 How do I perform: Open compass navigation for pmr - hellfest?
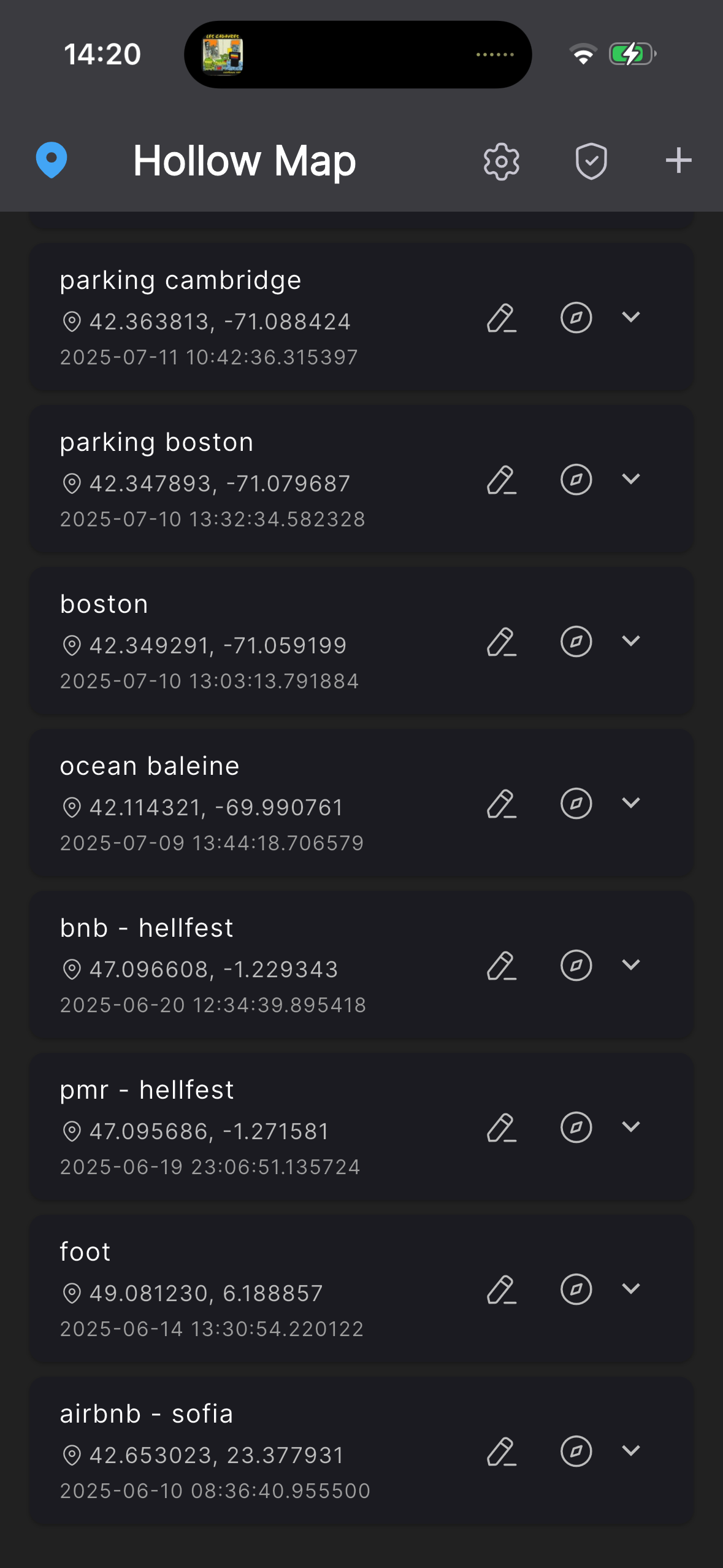point(575,1128)
